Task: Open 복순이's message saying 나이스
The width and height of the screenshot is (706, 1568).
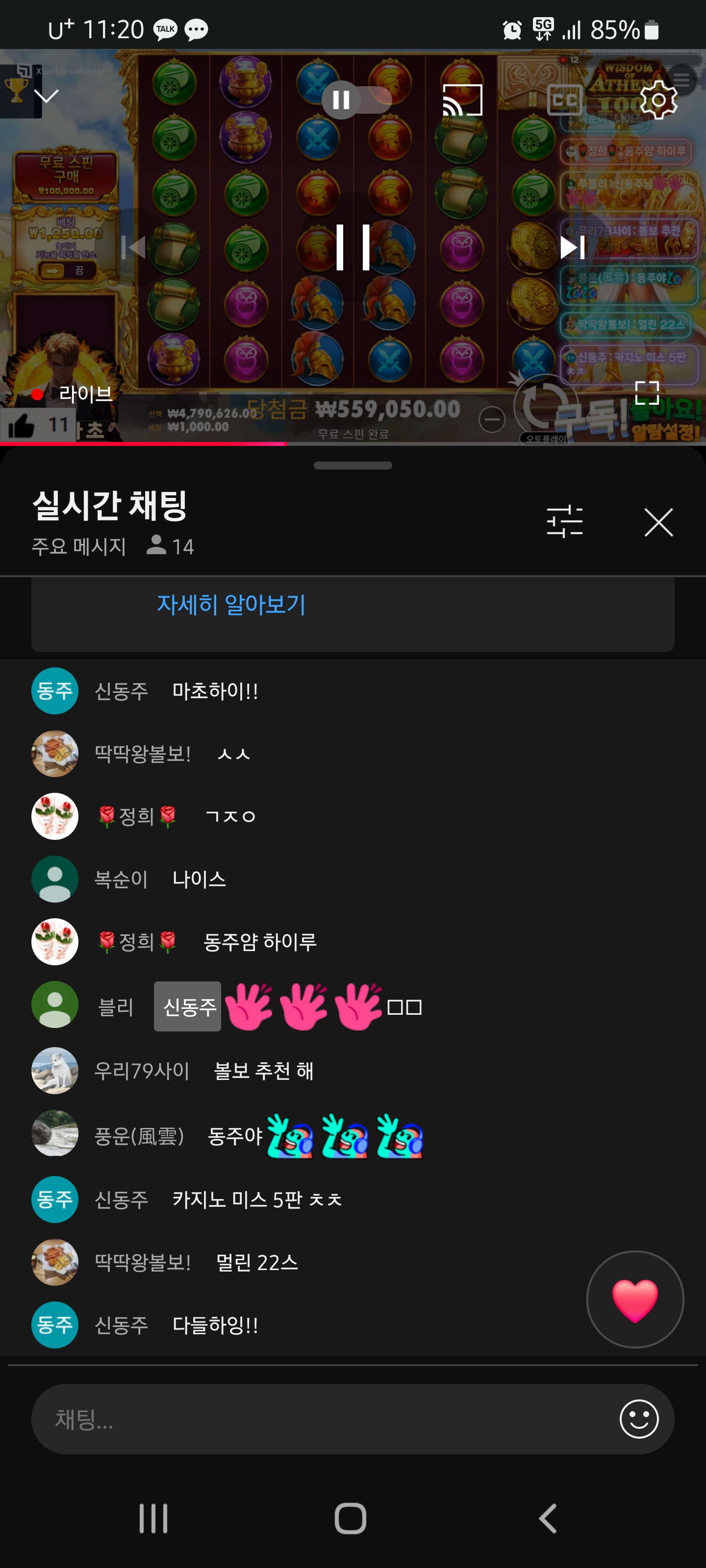Action: click(x=199, y=879)
